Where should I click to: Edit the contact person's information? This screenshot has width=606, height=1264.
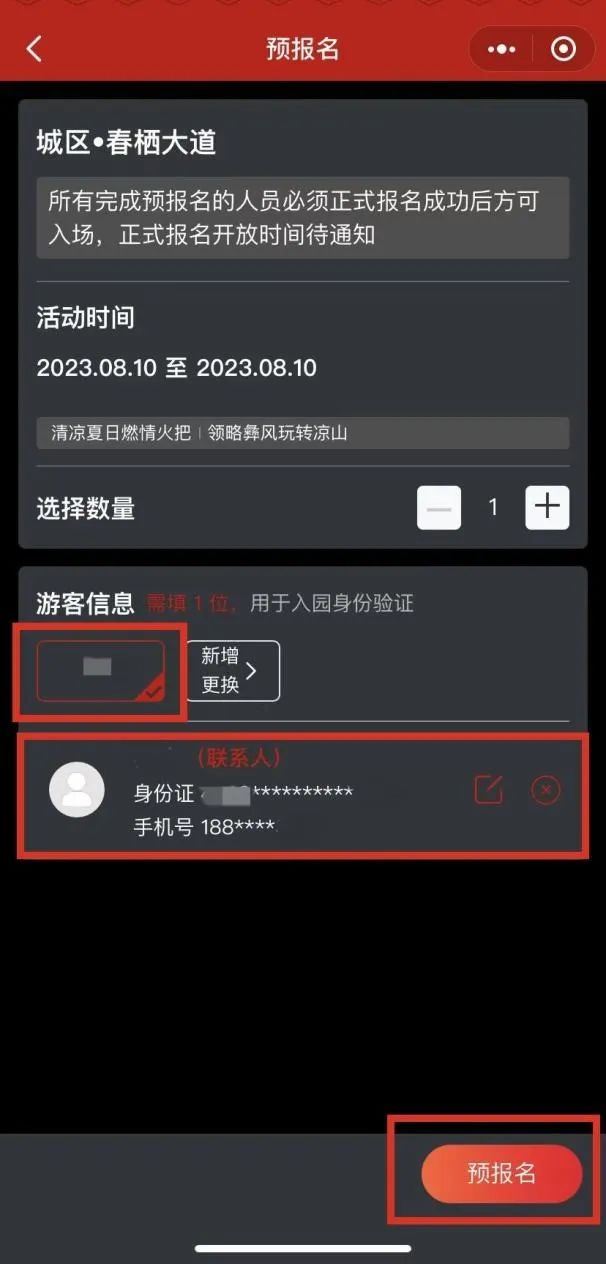click(488, 790)
